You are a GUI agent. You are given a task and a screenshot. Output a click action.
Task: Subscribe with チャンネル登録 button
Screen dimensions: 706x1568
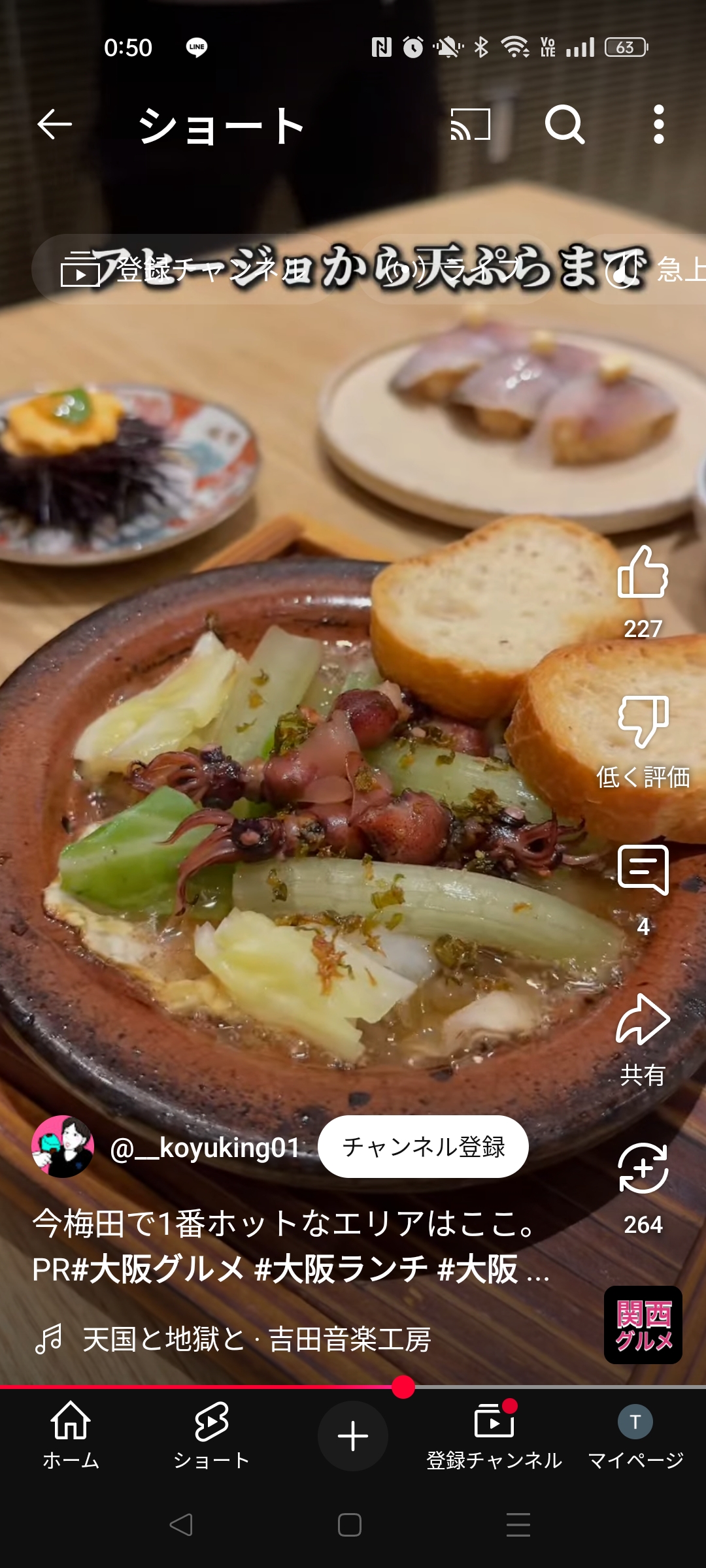pyautogui.click(x=423, y=1147)
